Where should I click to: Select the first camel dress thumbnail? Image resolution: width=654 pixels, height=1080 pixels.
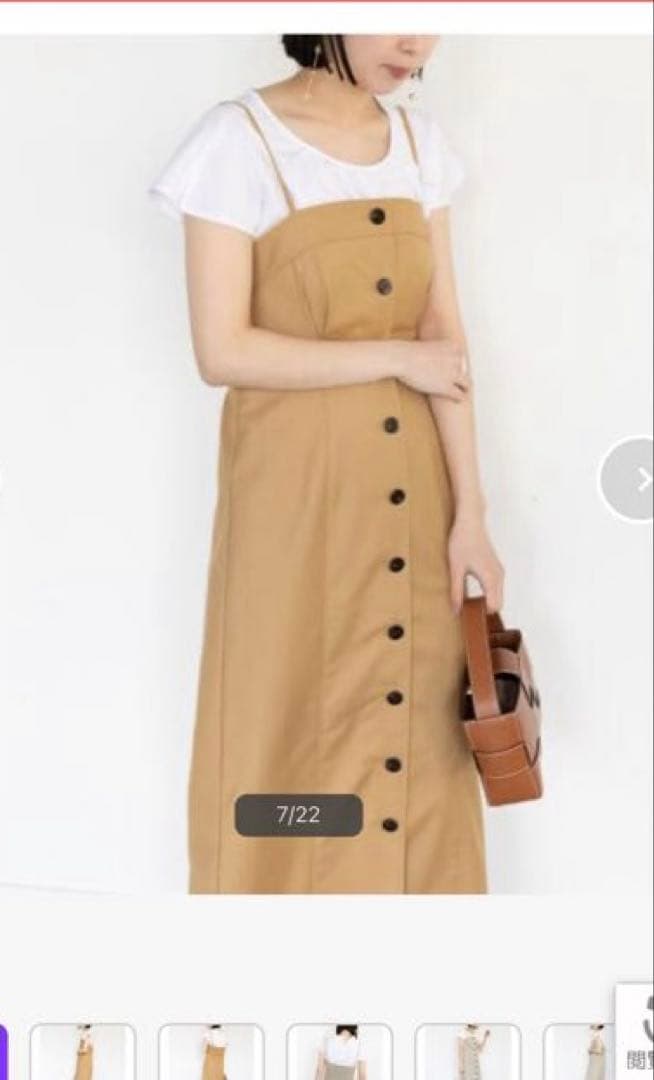[83, 1052]
